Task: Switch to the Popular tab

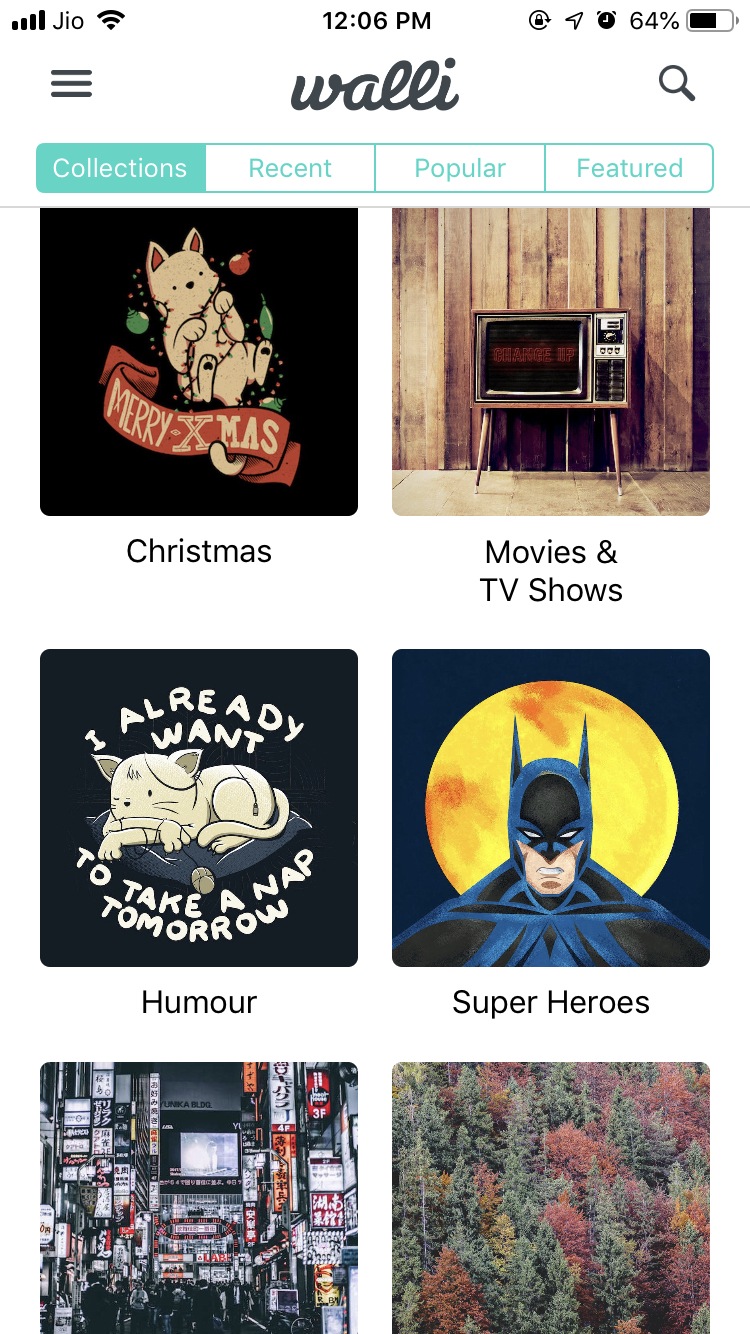Action: (x=460, y=168)
